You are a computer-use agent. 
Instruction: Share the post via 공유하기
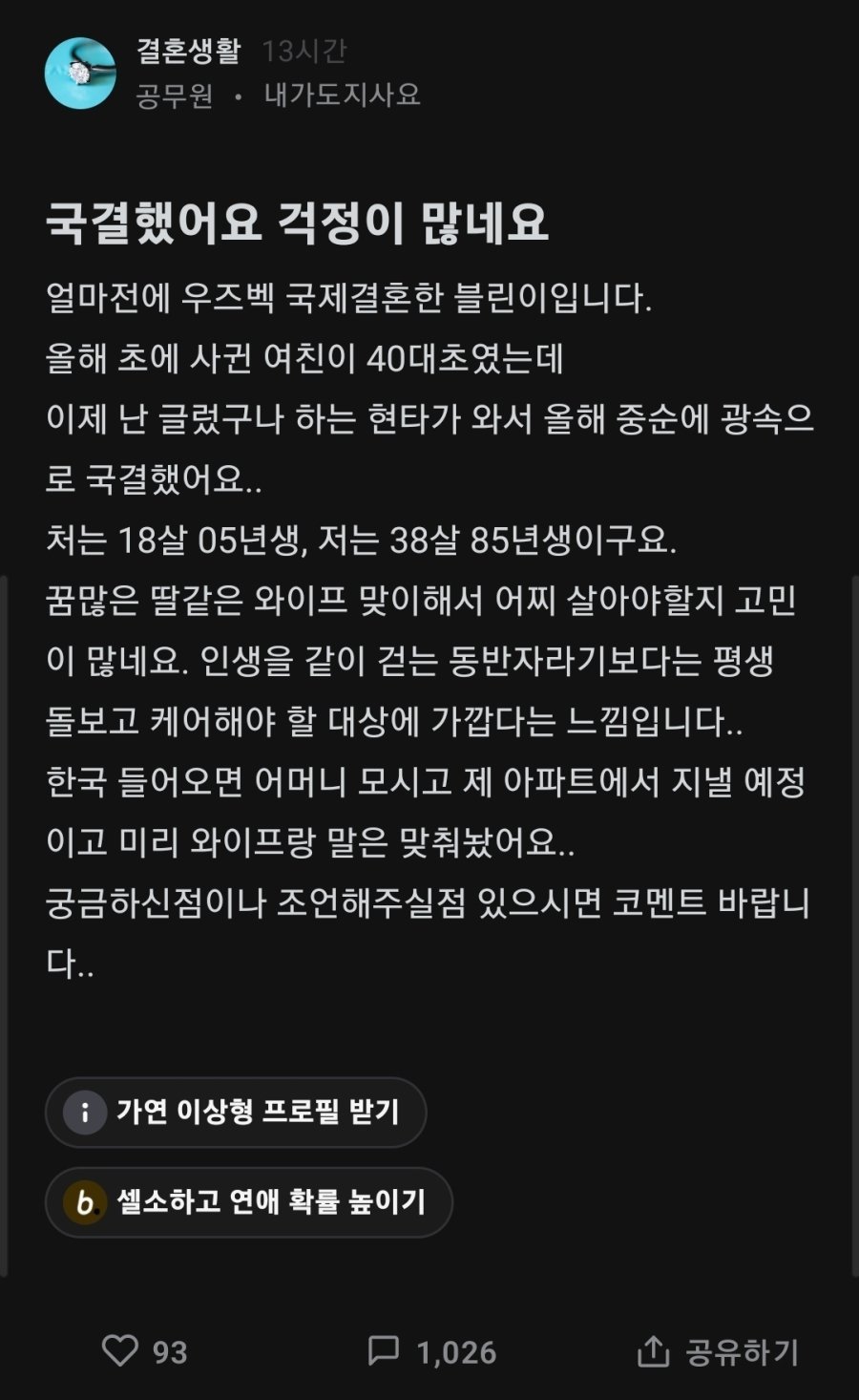[717, 1351]
